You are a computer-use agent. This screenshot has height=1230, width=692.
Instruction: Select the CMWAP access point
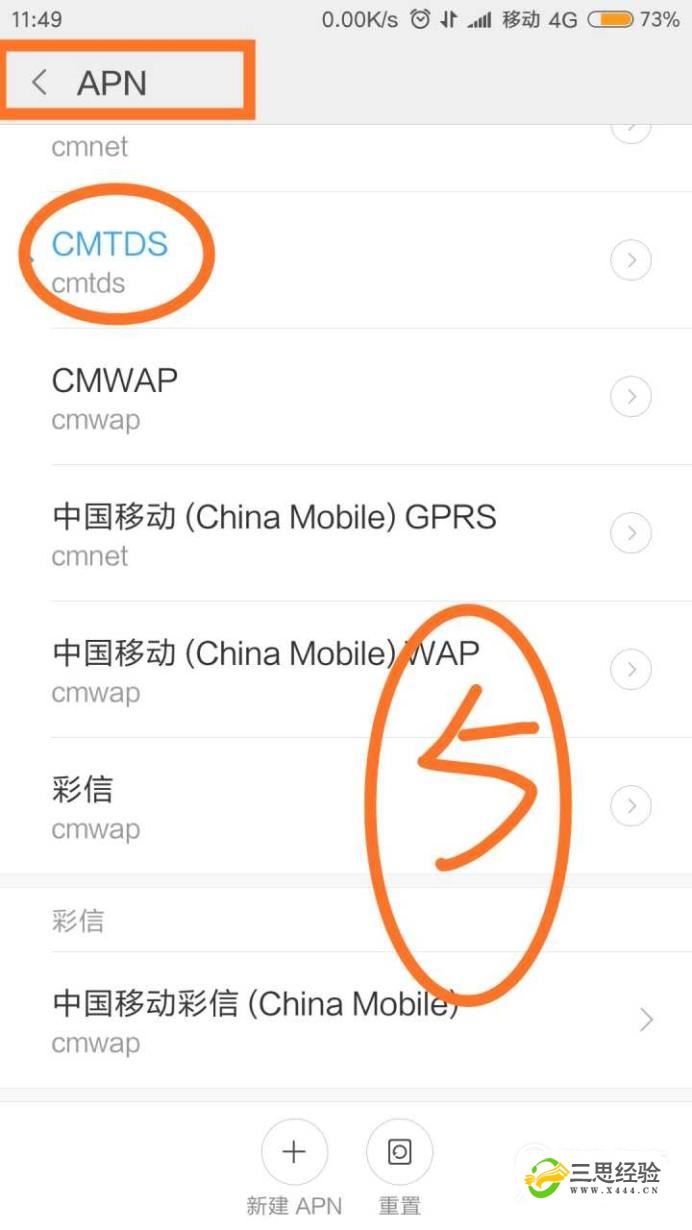tap(115, 397)
